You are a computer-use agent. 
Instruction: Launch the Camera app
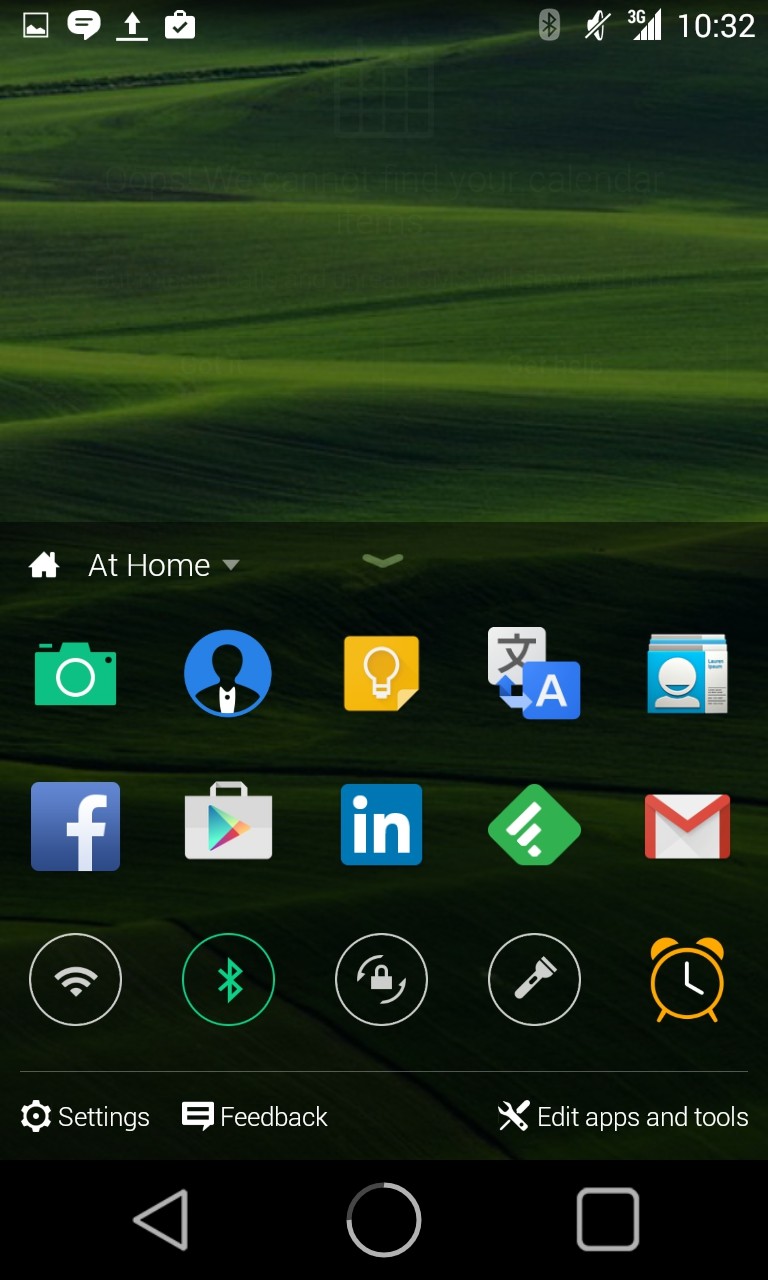point(76,673)
